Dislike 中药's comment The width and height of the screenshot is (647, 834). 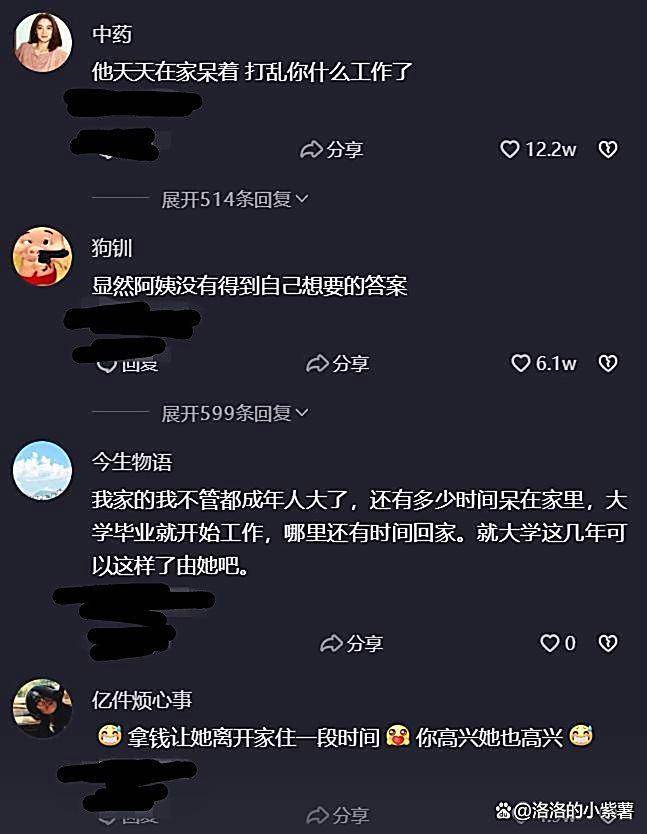coord(608,150)
